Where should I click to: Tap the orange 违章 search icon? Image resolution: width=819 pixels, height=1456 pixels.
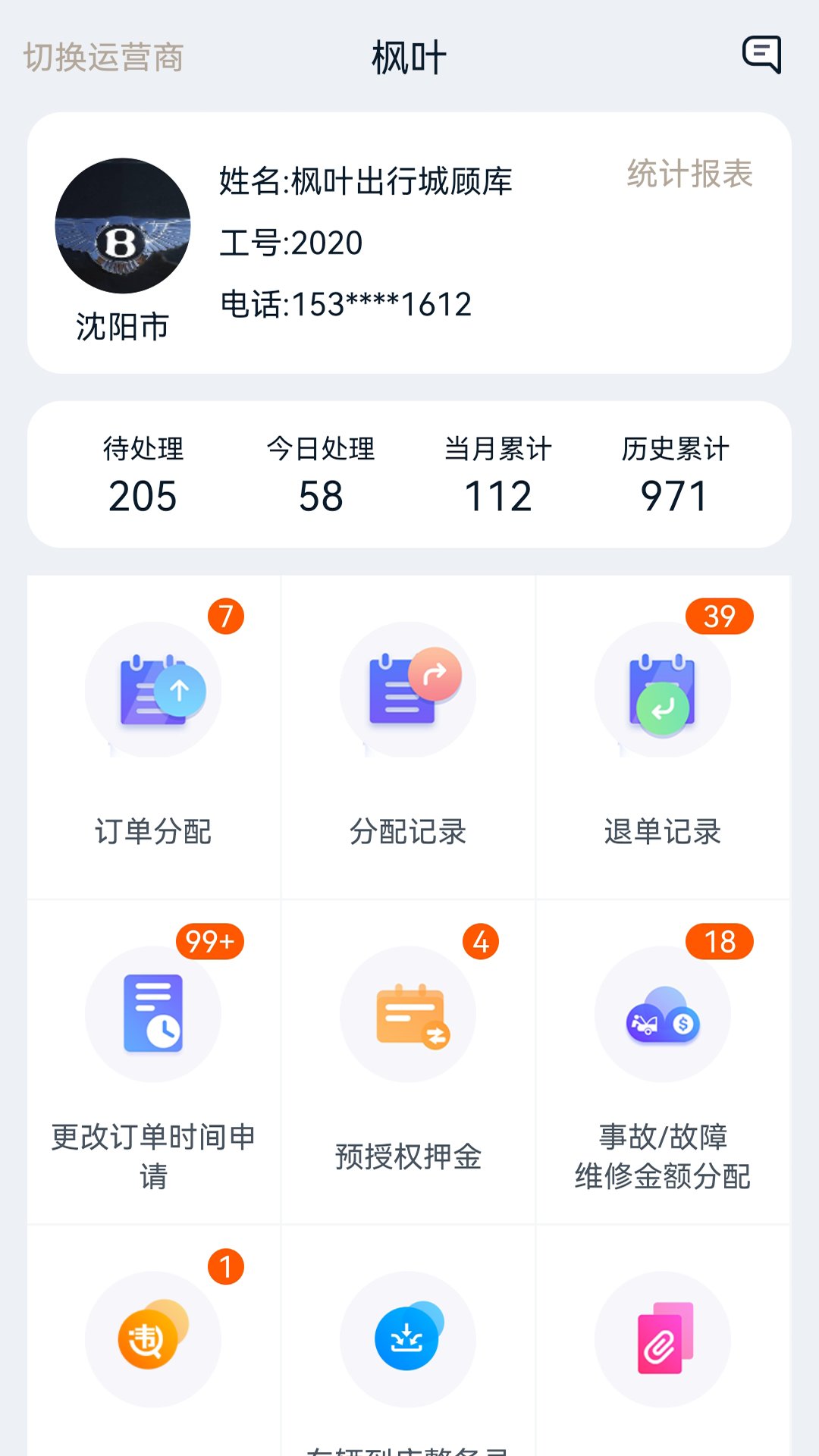tap(153, 1340)
